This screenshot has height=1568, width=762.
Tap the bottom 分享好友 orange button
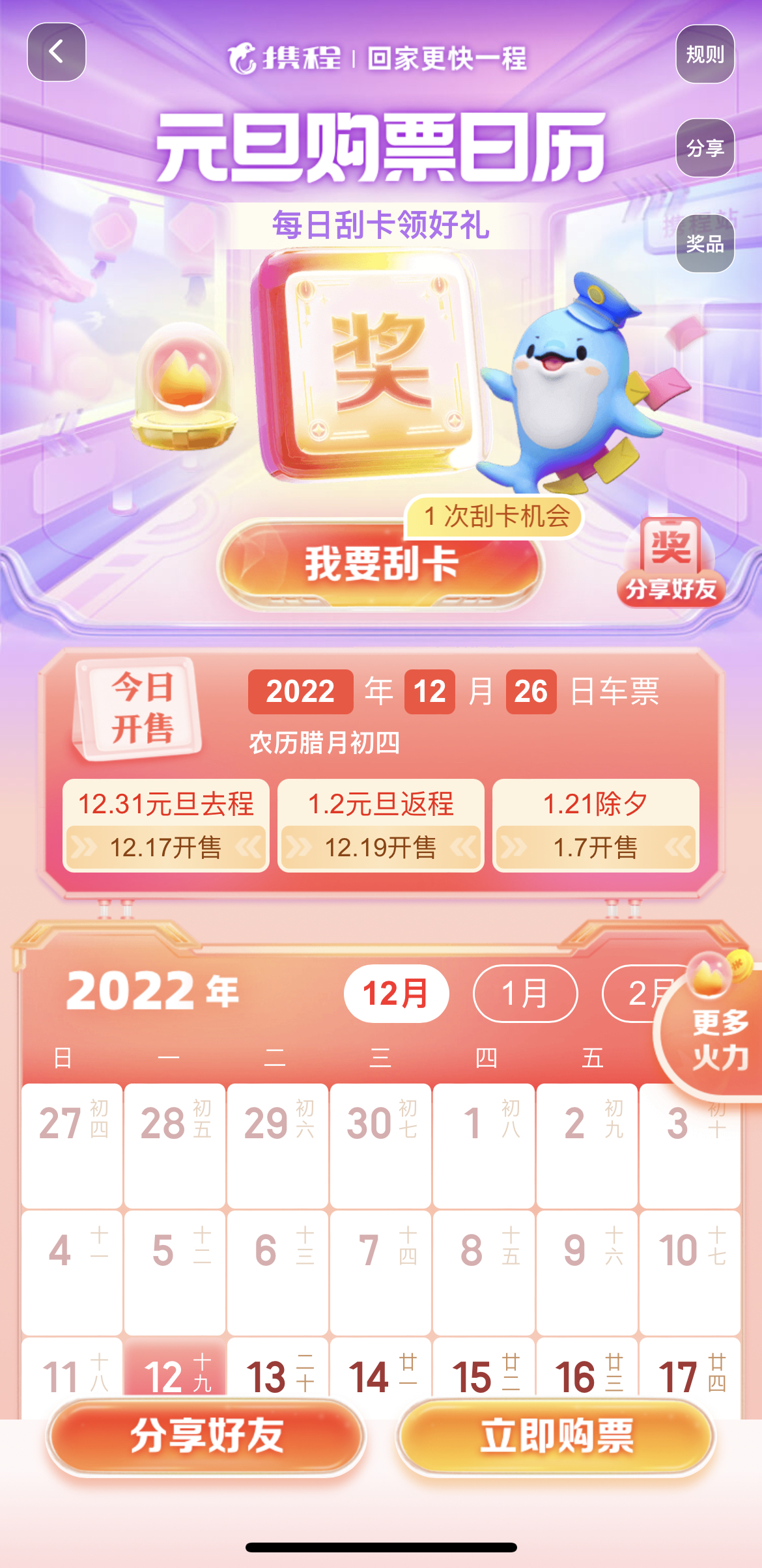pyautogui.click(x=206, y=1436)
